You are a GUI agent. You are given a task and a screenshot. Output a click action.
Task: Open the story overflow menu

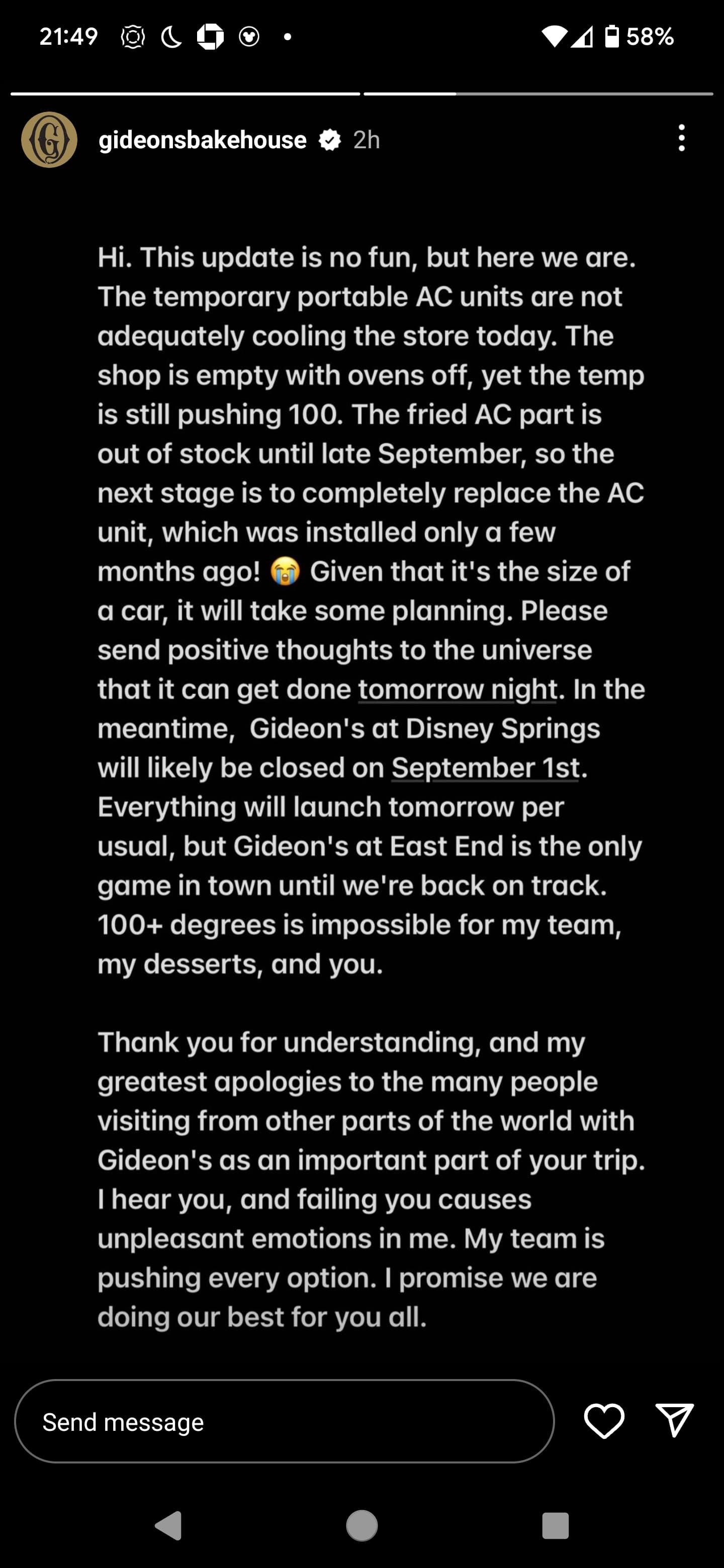681,138
